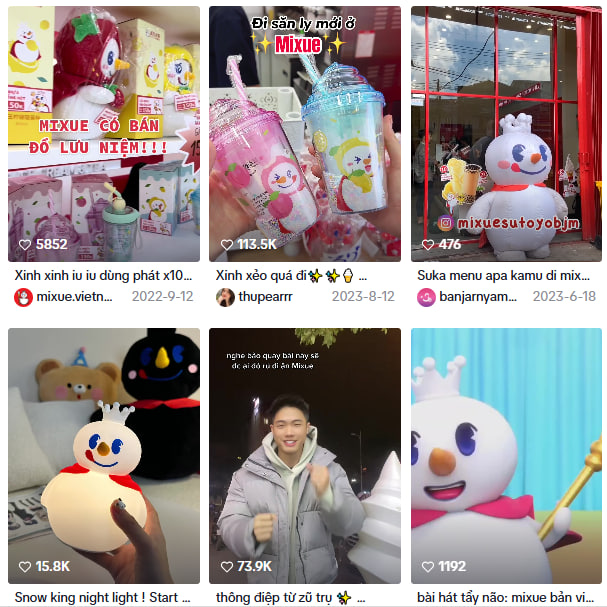The width and height of the screenshot is (607, 607).
Task: Open the 'bài hát tẩy não' mixue video
Action: pos(506,455)
